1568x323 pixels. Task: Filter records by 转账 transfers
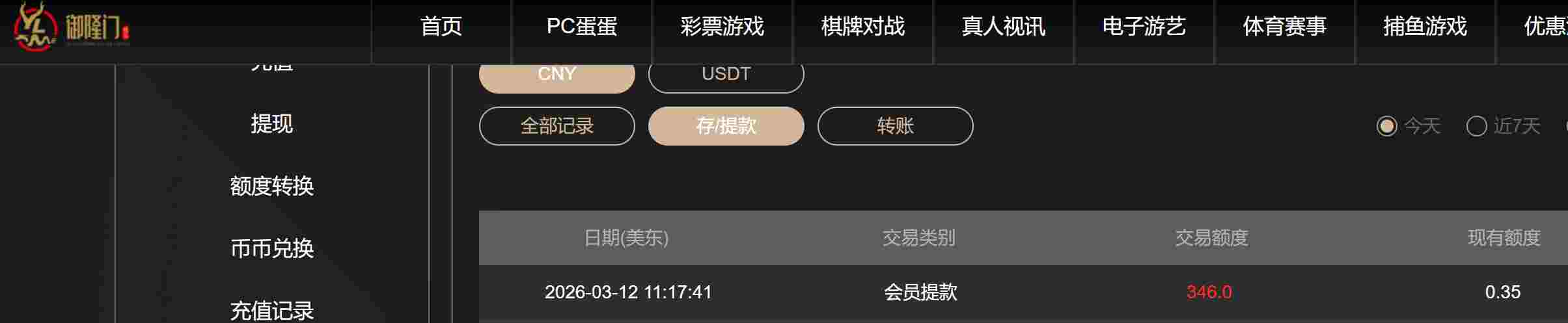coord(895,126)
